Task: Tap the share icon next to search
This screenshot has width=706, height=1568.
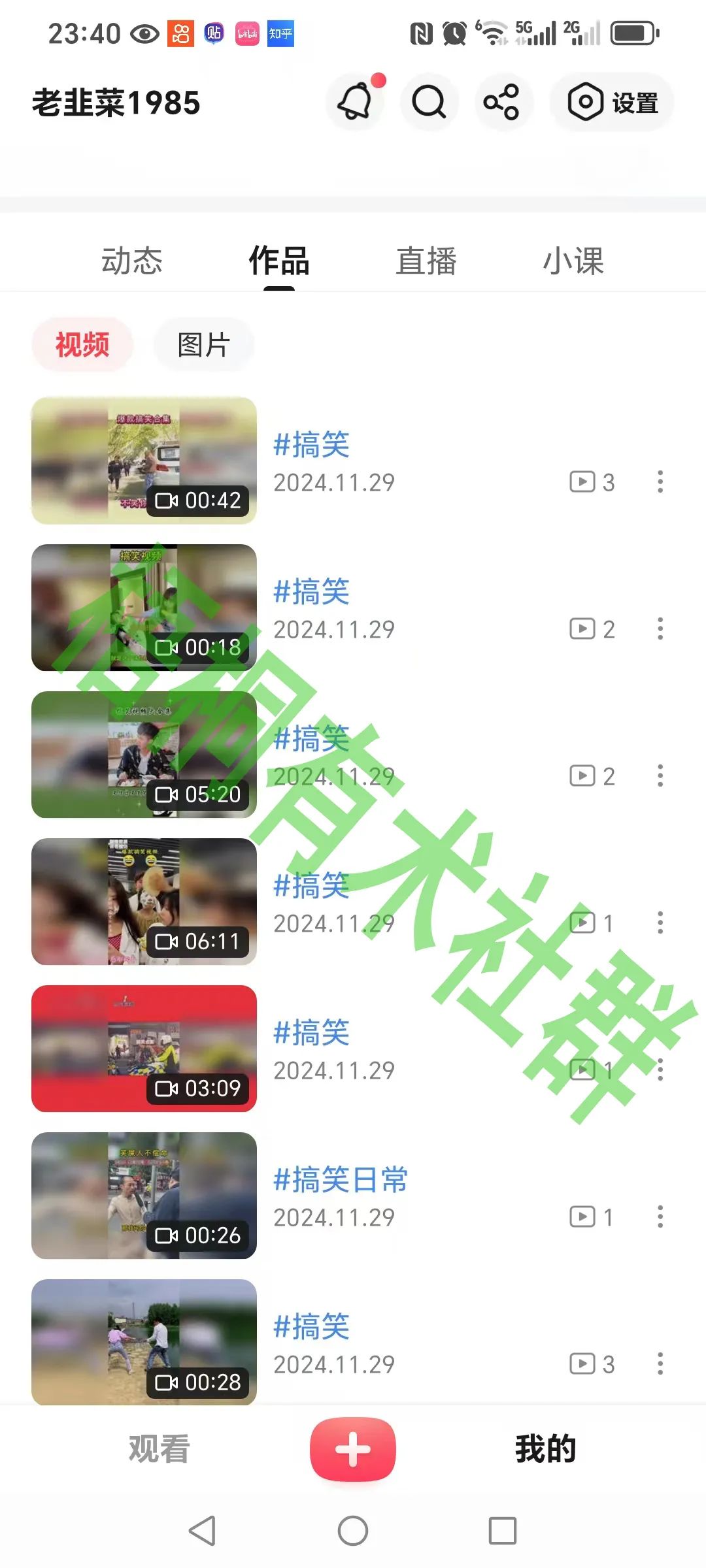Action: (503, 102)
